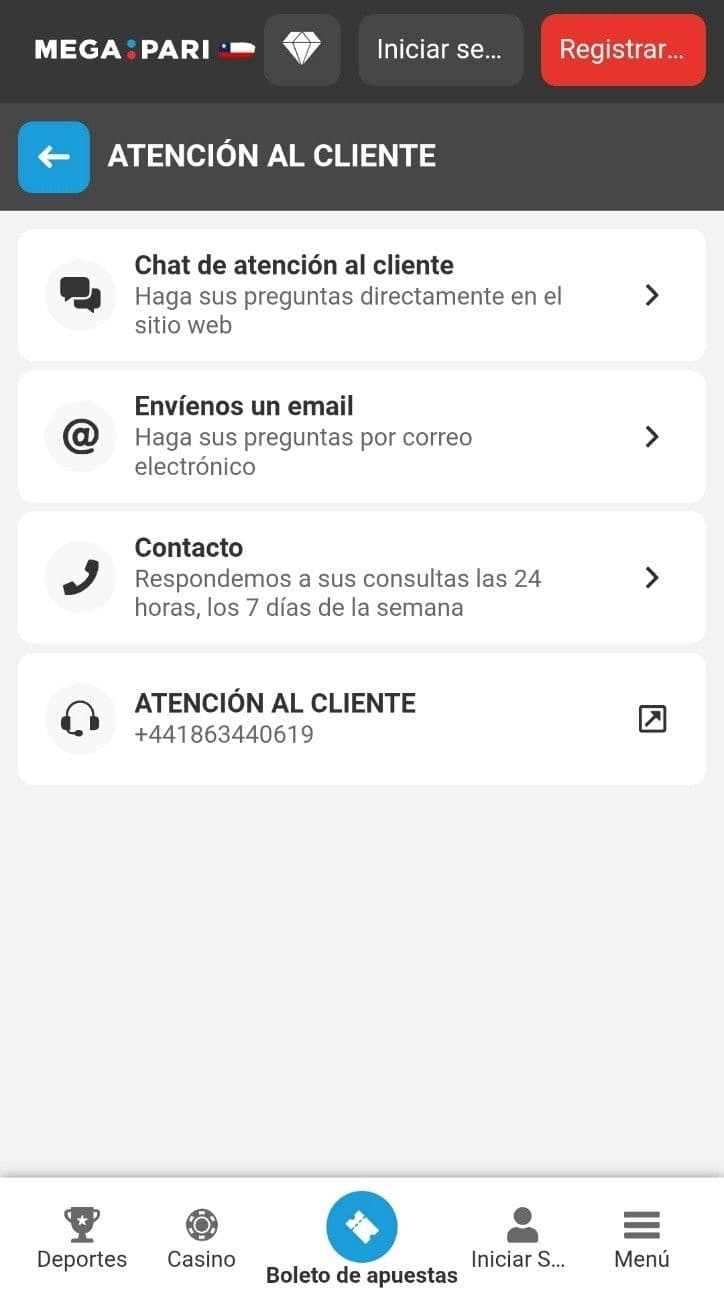Open Iniciar sesión in the top bar
The image size is (724, 1303).
click(x=440, y=49)
